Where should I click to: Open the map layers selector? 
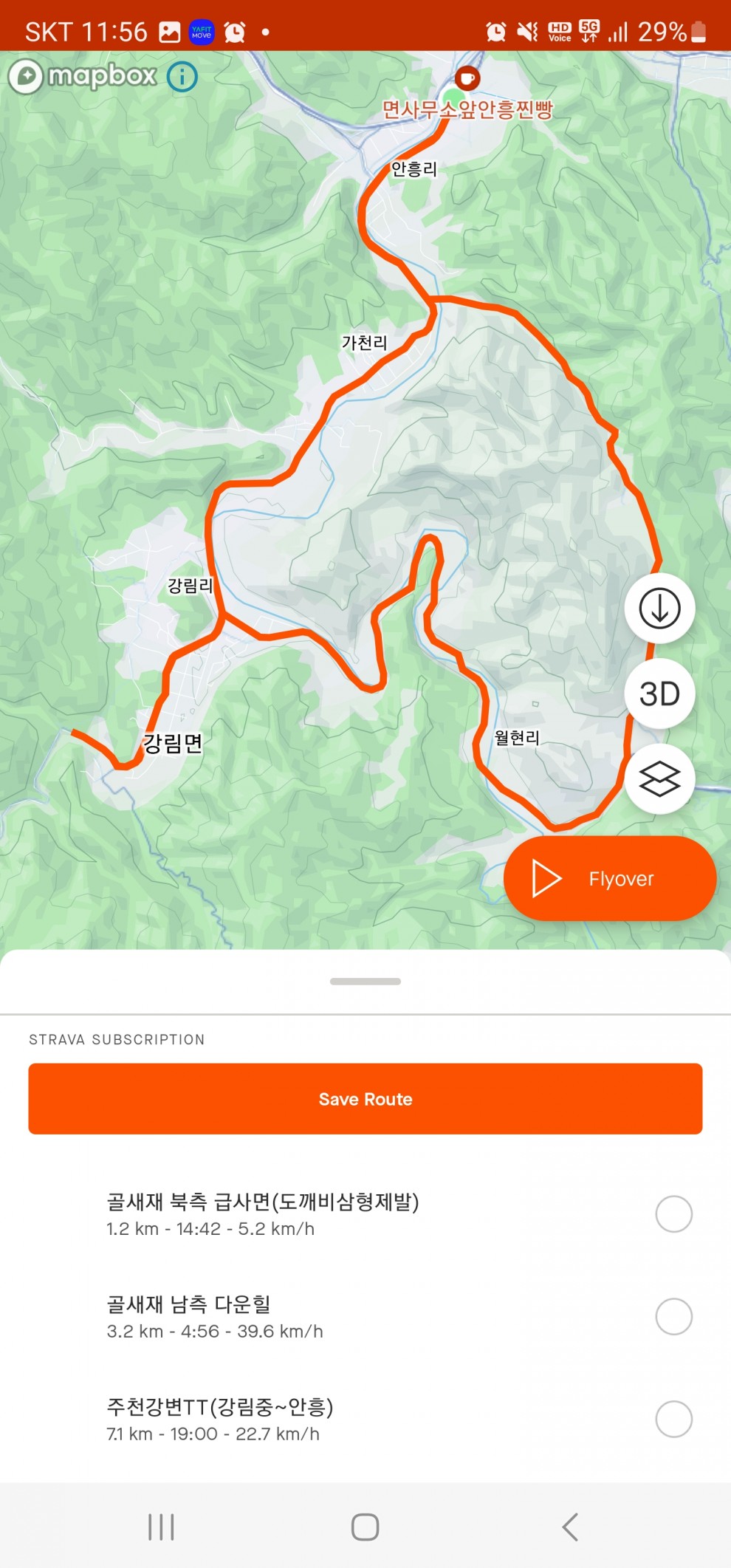click(x=659, y=779)
